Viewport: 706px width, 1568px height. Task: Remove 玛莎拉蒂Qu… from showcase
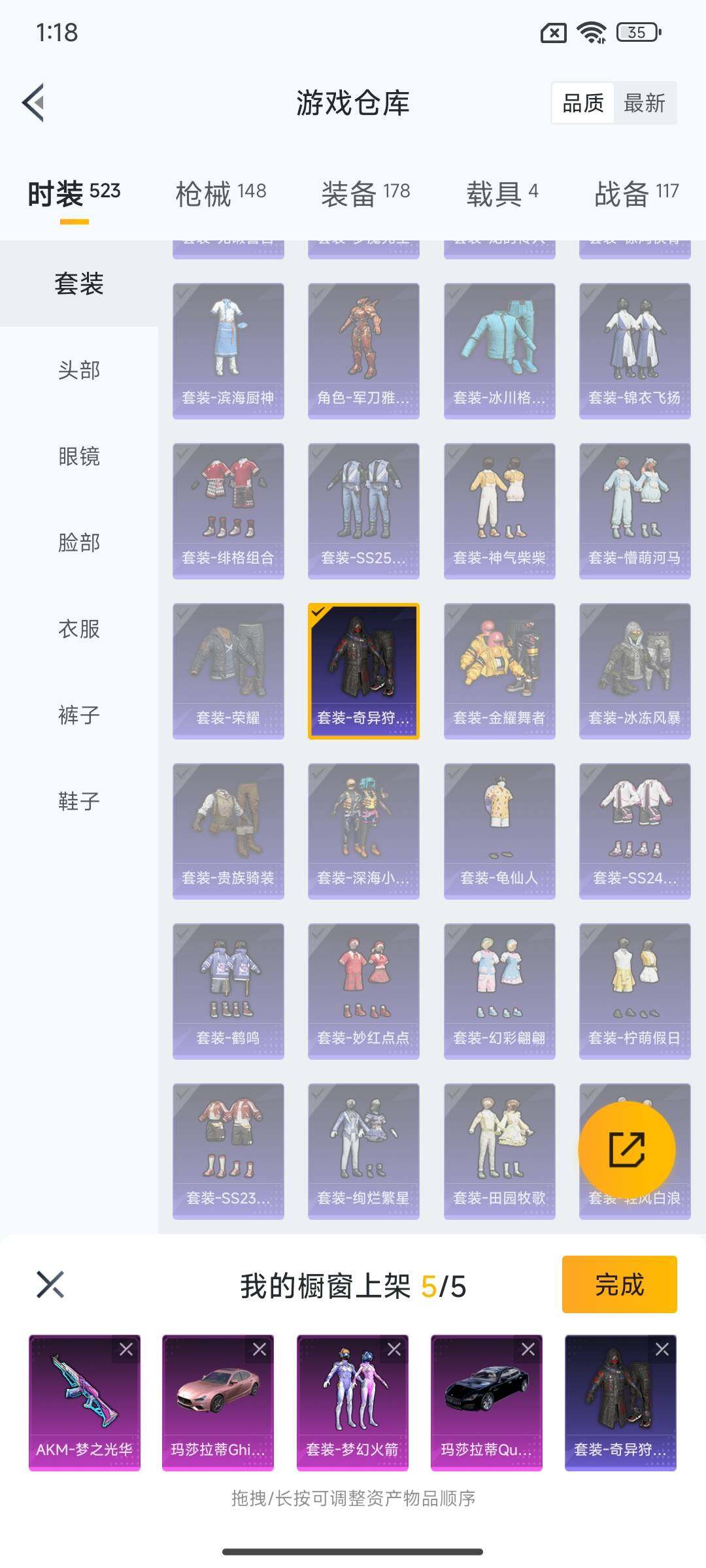[x=528, y=1349]
